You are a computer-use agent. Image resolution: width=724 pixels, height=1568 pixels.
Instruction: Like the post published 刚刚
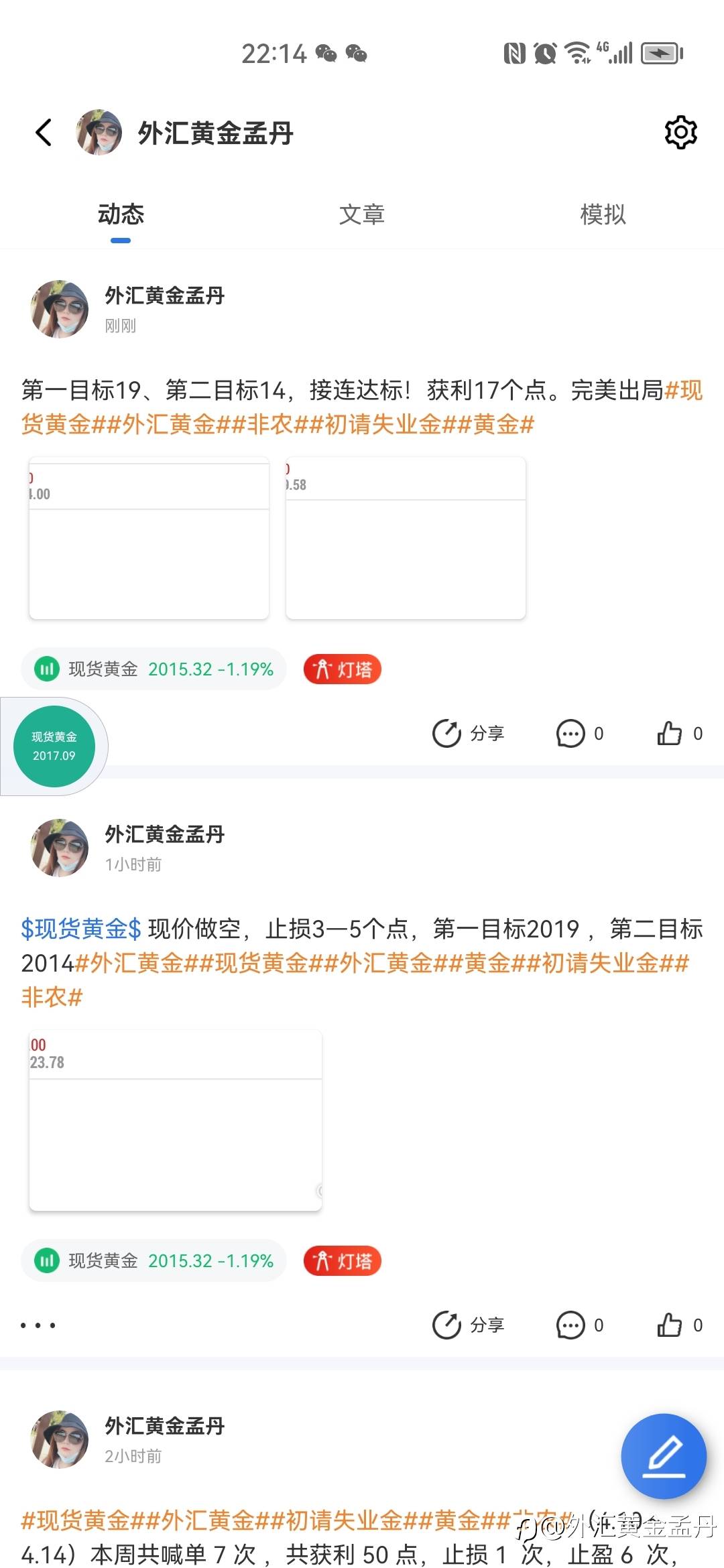tap(679, 733)
